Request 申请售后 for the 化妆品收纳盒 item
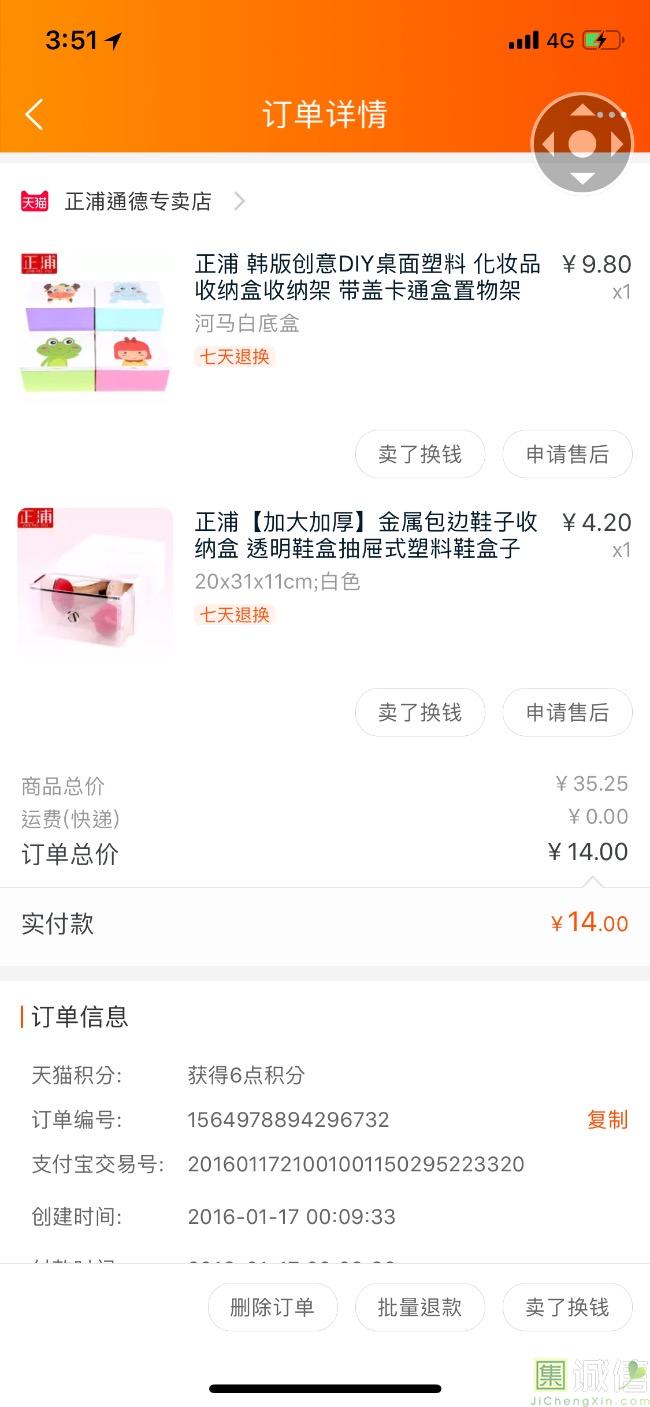The image size is (650, 1407). coord(567,455)
